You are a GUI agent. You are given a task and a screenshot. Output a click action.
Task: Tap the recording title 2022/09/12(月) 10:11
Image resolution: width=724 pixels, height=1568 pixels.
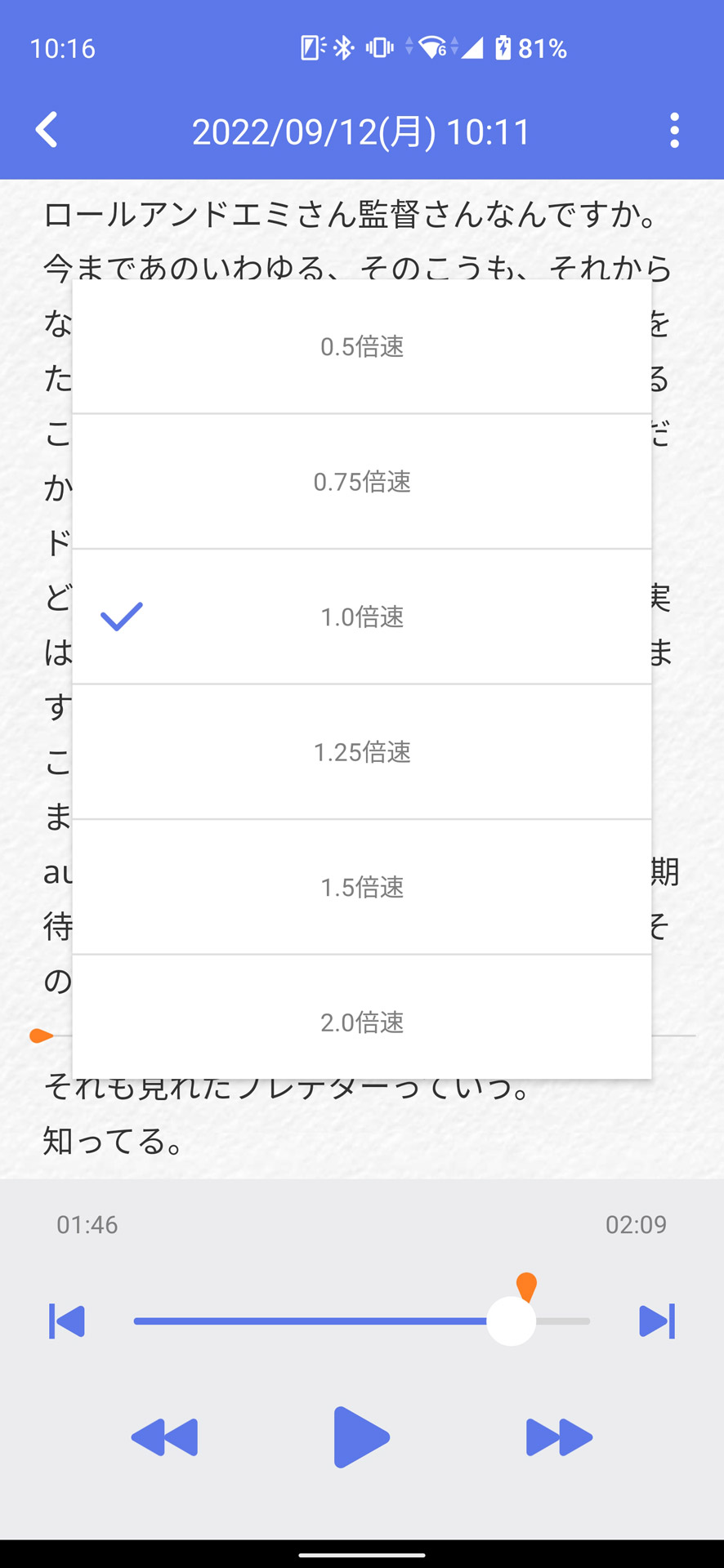click(362, 131)
